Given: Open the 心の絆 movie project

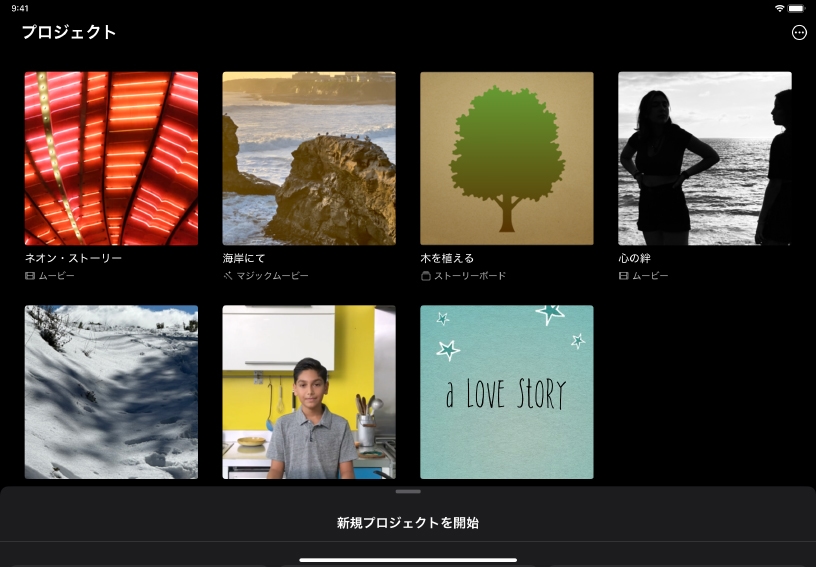Looking at the screenshot, I should [704, 158].
